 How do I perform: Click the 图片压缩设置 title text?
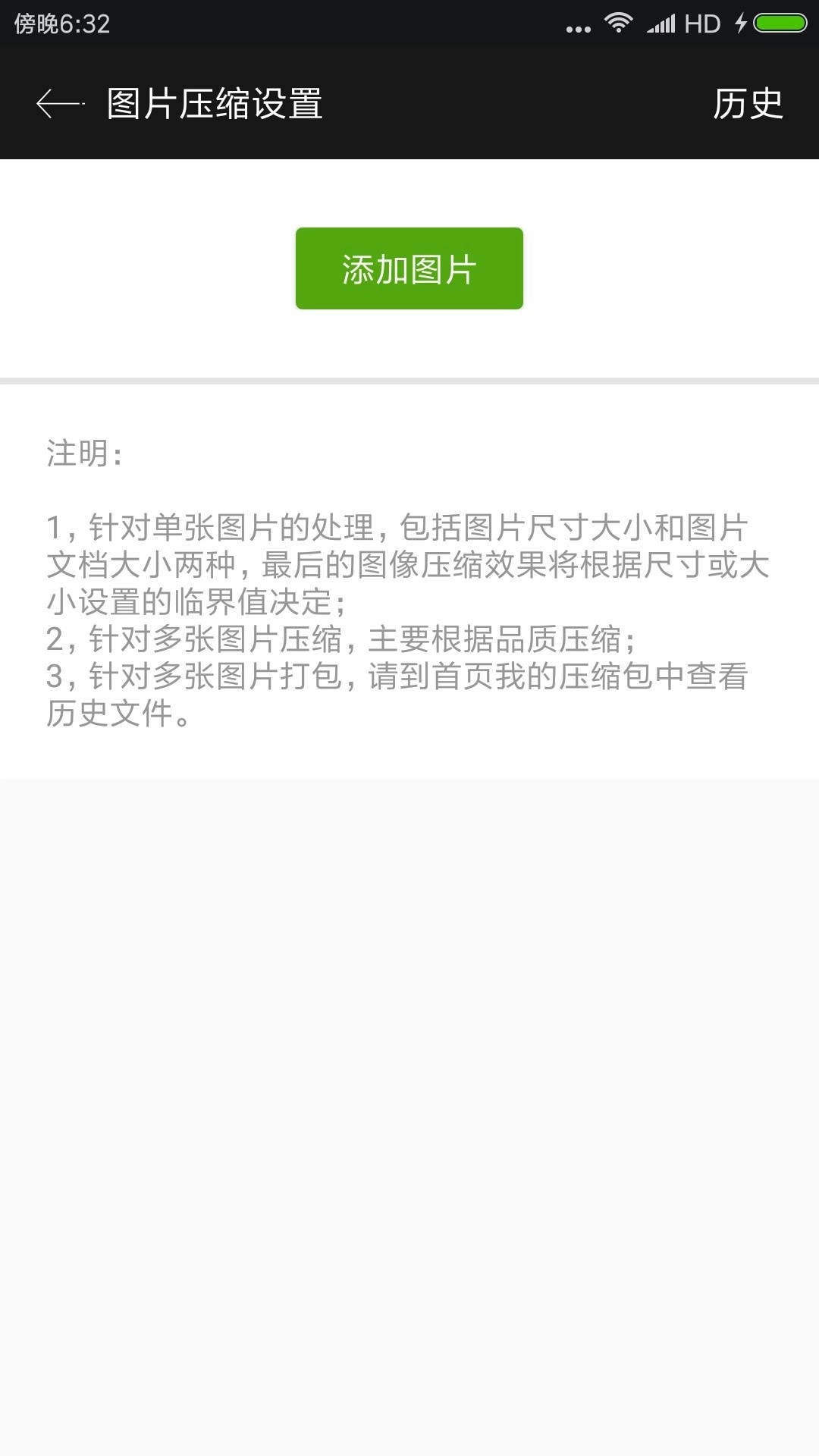coord(215,104)
